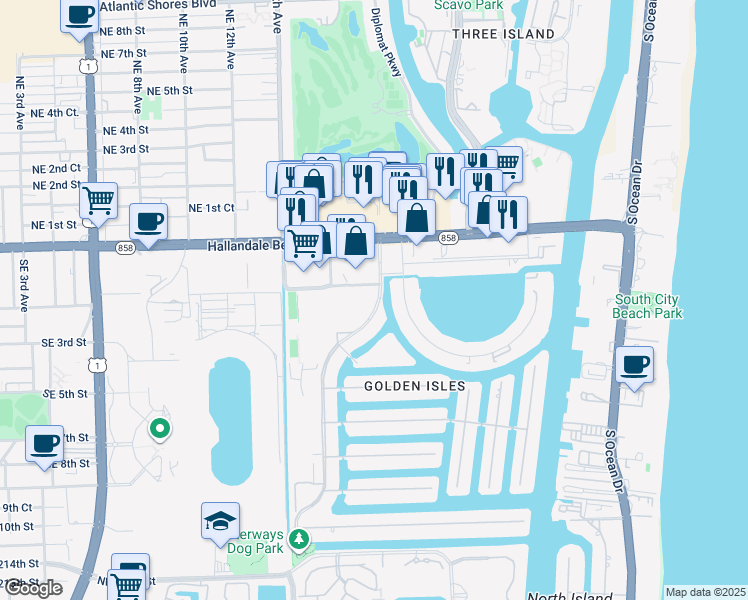
Task: Tap the coffee marker near Atlantic Shores Blvd
Action: tap(79, 16)
